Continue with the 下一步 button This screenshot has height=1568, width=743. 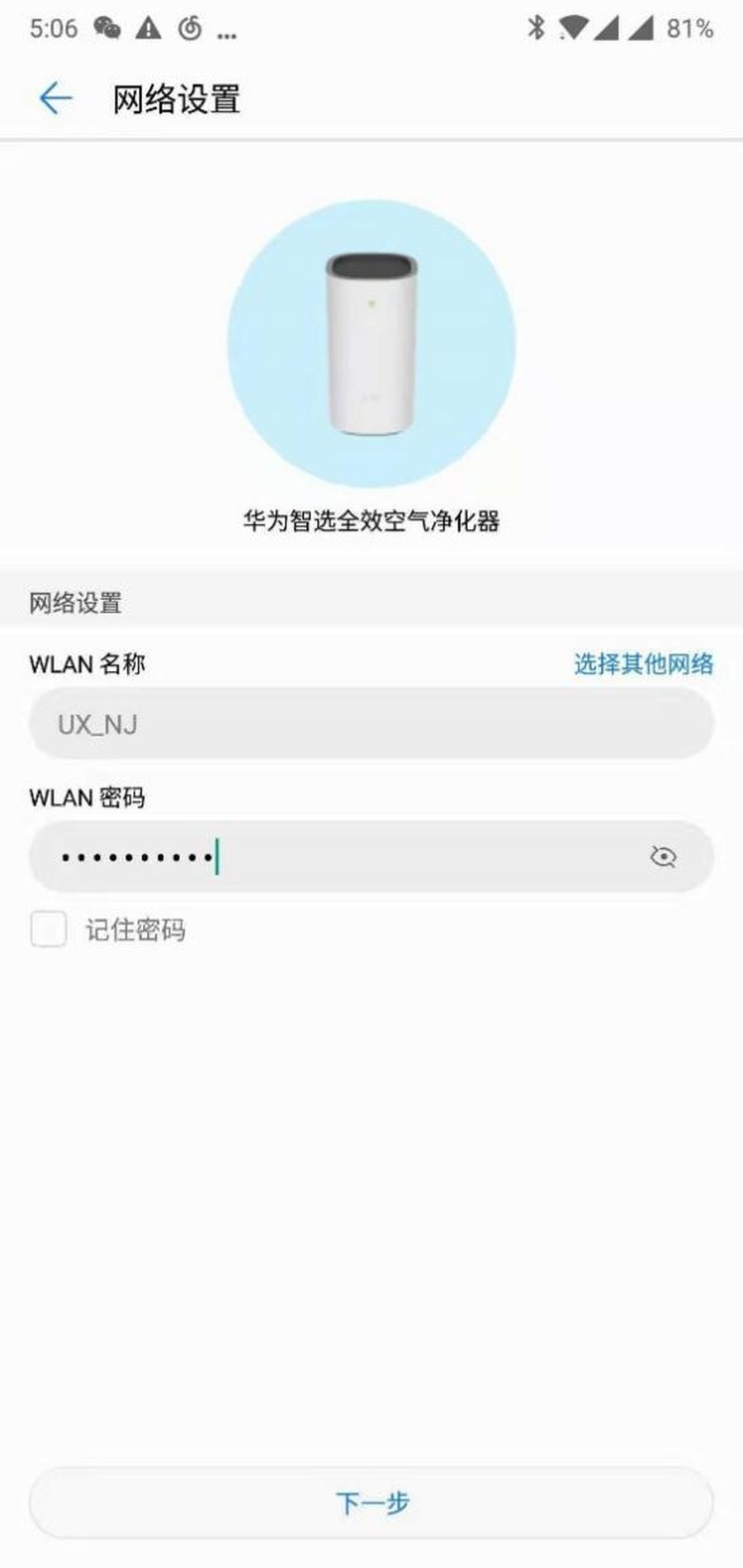coord(371,1502)
